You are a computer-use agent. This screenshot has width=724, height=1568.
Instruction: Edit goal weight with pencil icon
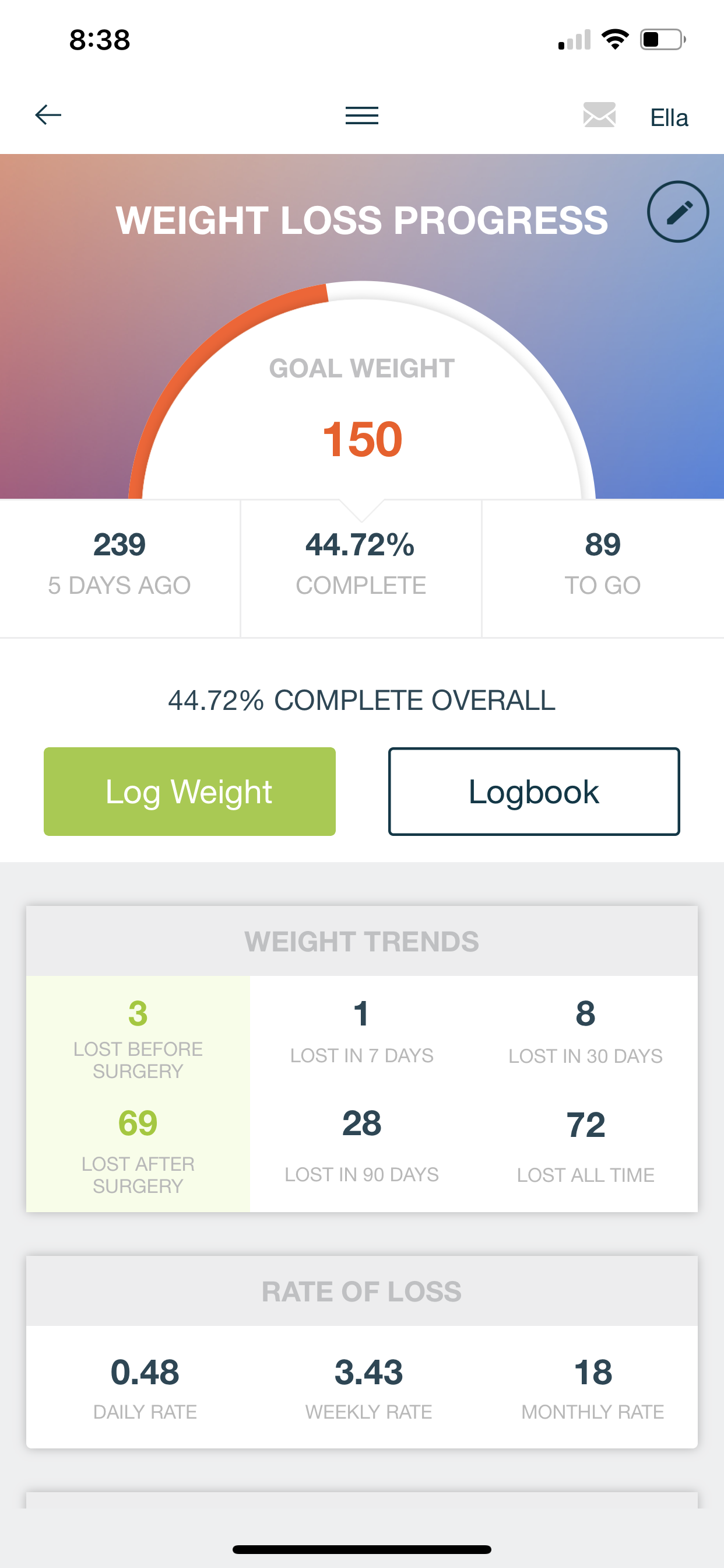click(678, 212)
